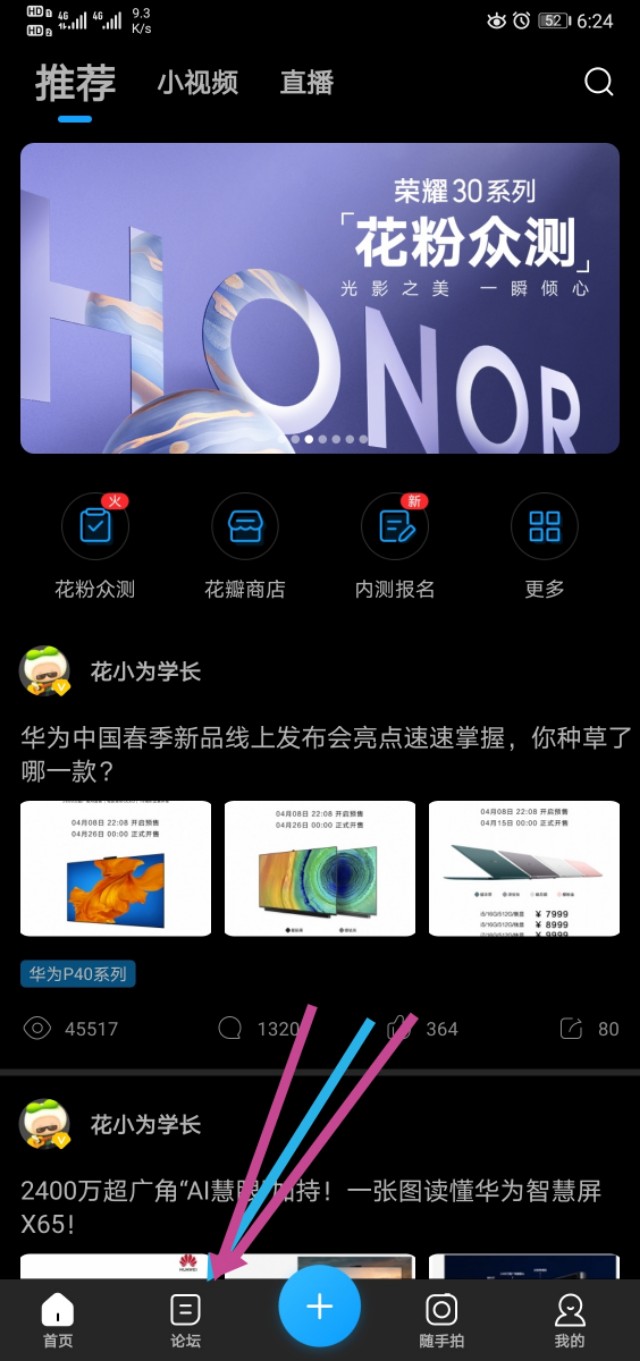
Task: Open the 2400万超广角 智慧屏X65 post
Action: [310, 1206]
